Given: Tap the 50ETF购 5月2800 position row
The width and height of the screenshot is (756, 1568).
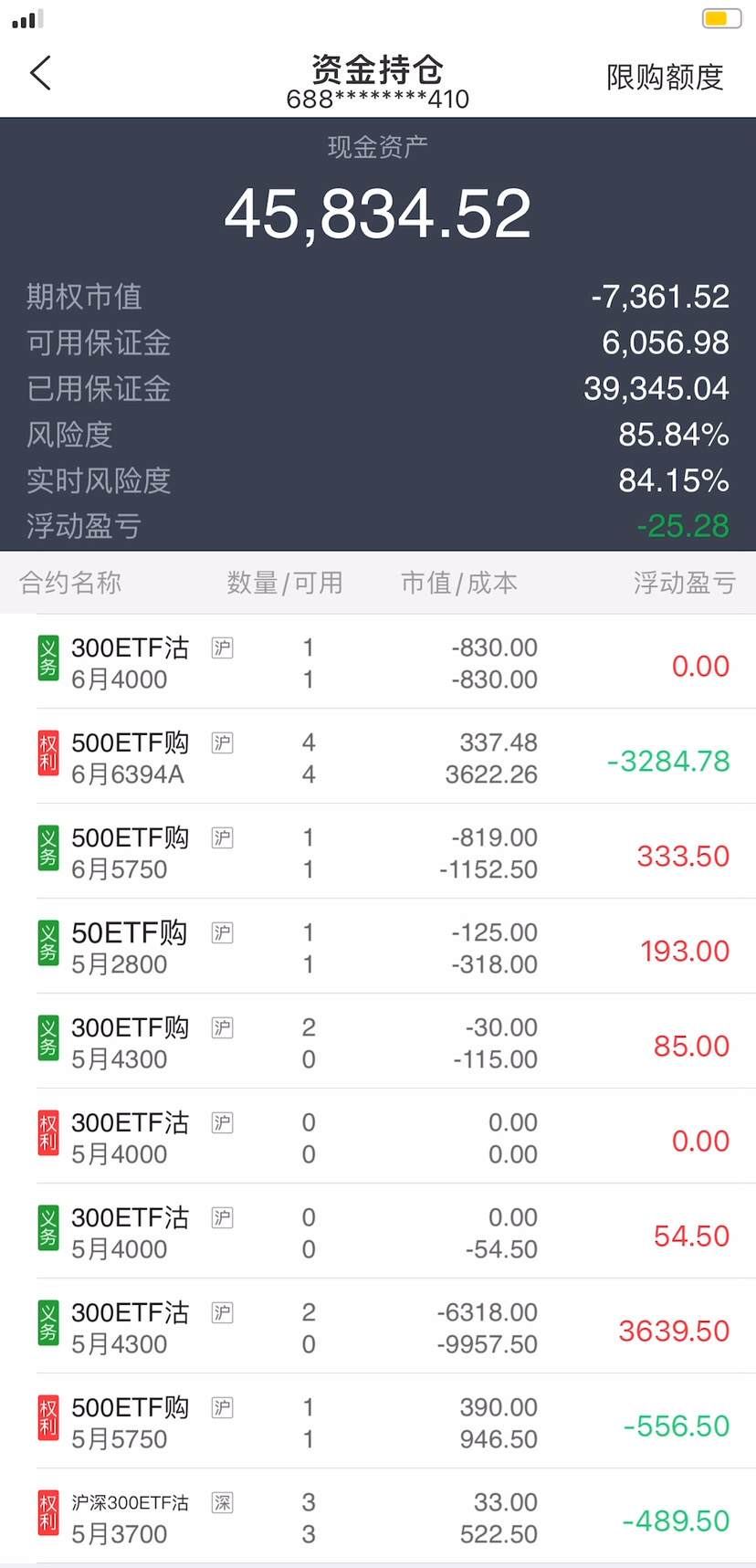Looking at the screenshot, I should (x=378, y=948).
